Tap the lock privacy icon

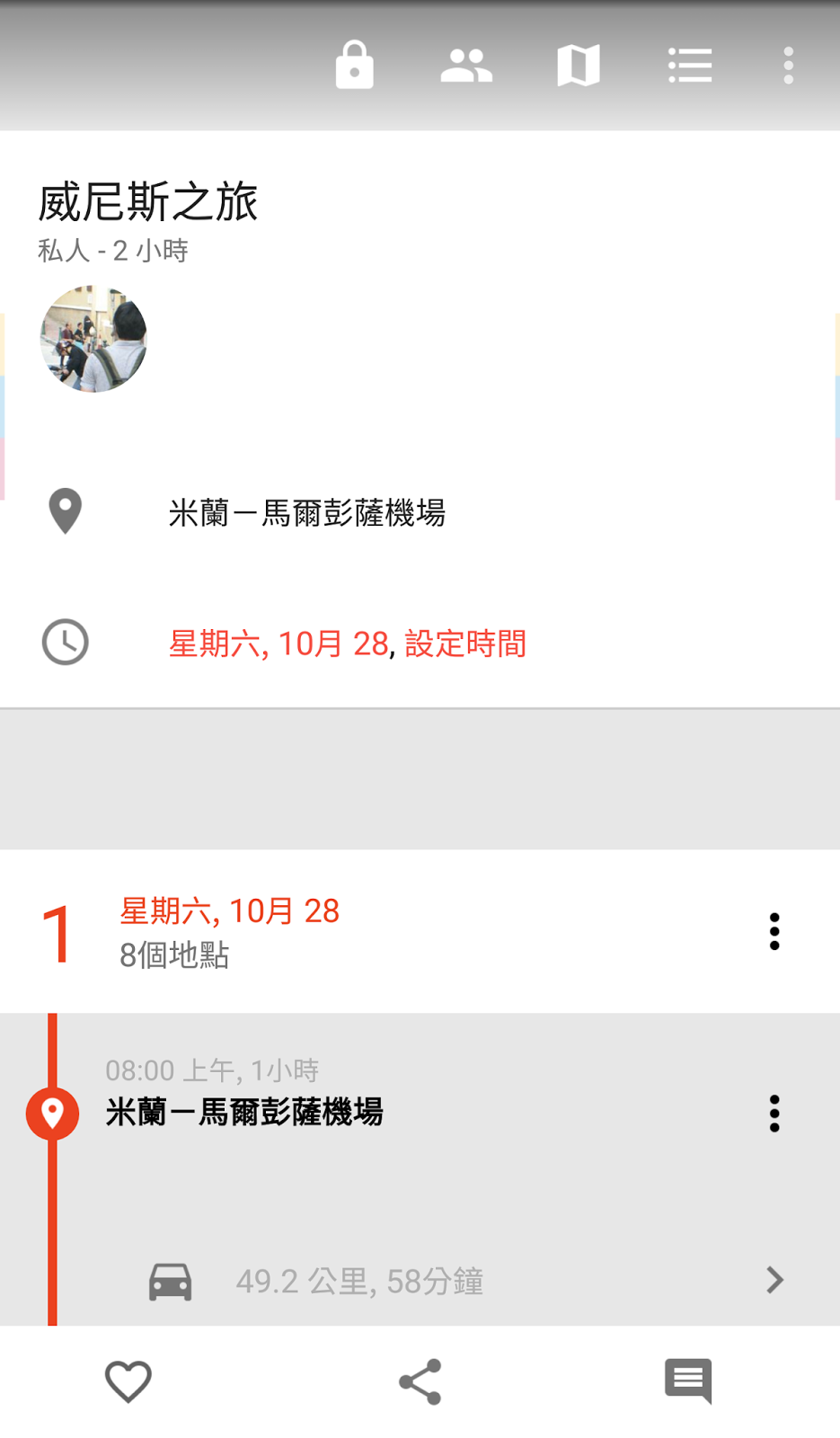tap(354, 66)
